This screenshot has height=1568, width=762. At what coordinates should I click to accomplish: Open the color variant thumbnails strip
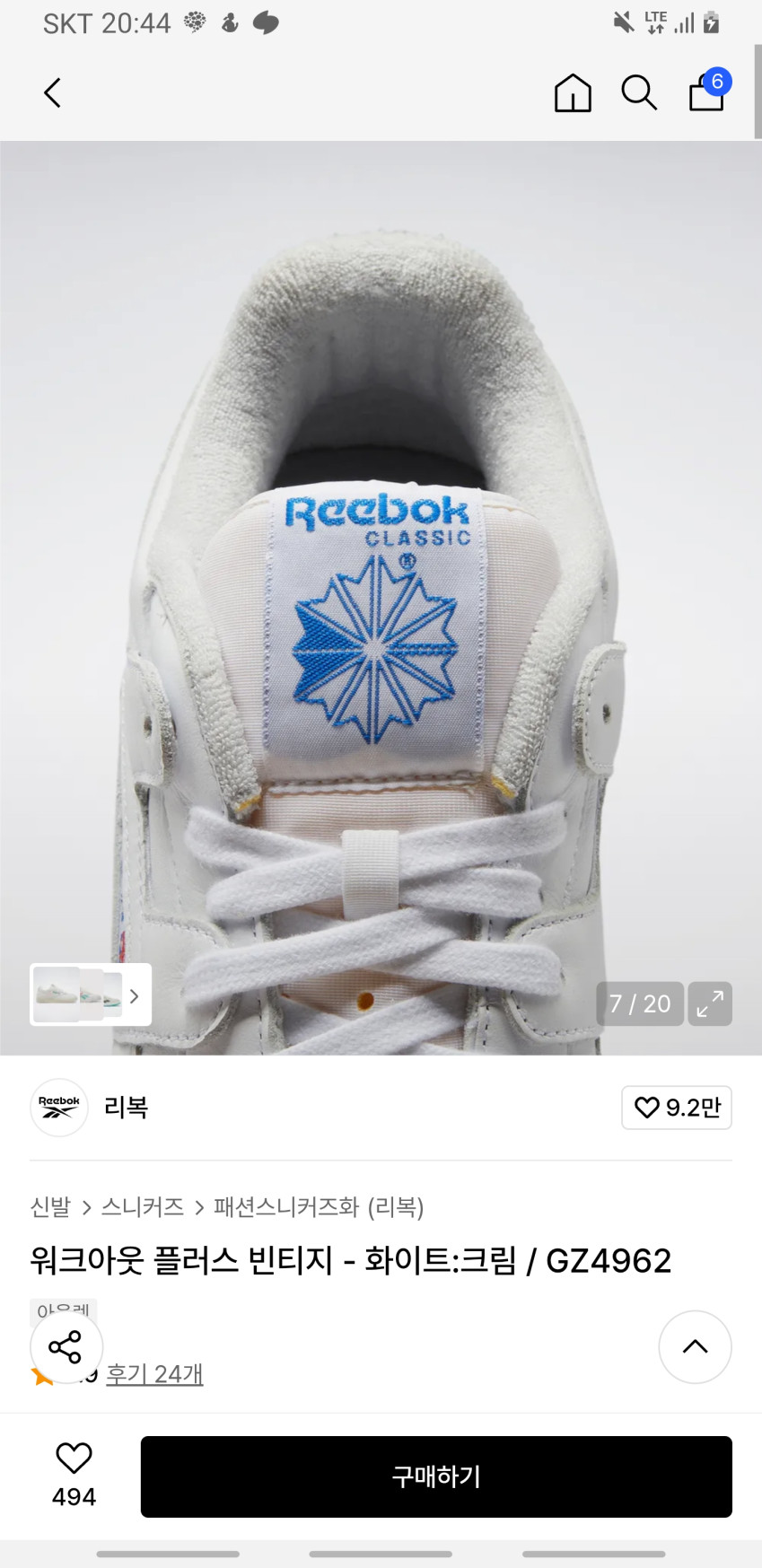pos(91,994)
